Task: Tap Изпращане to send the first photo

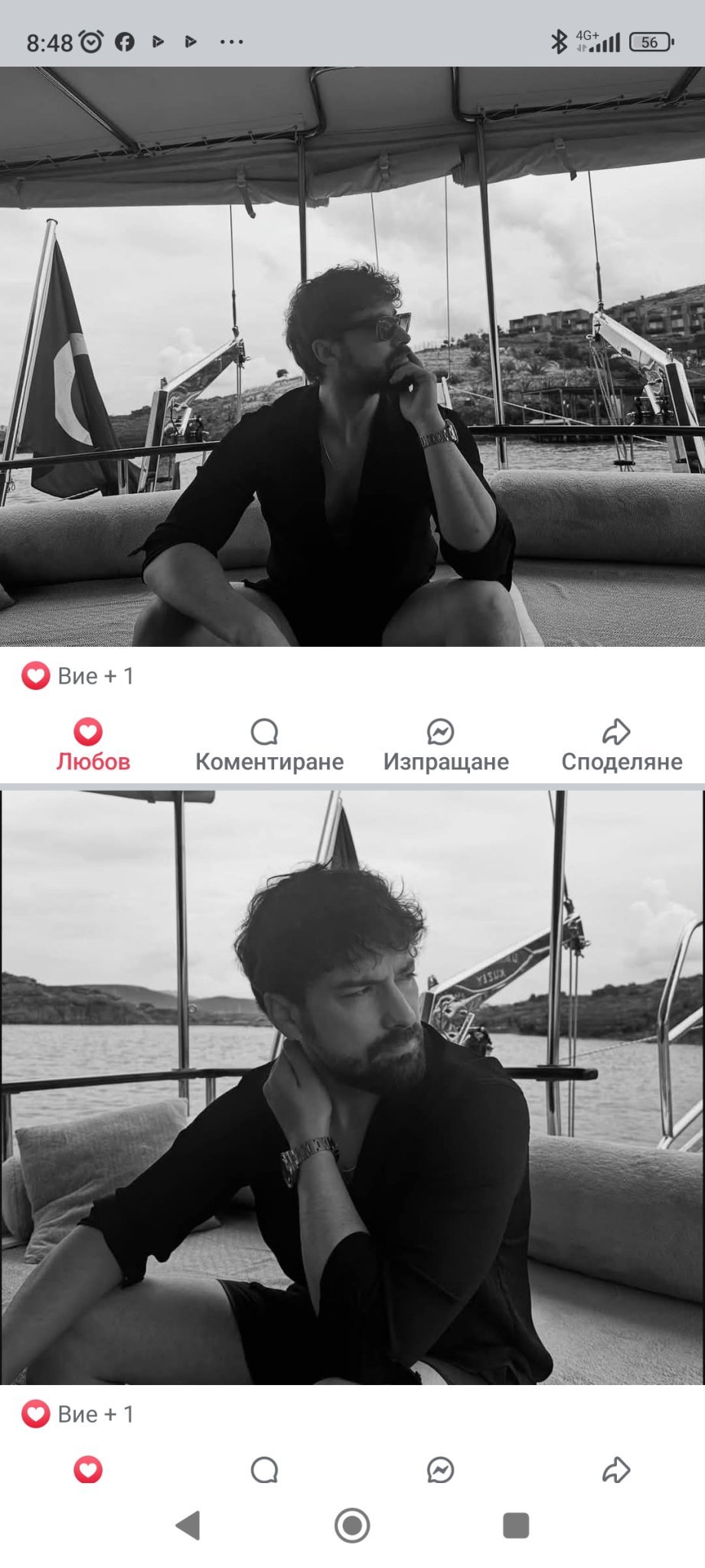Action: coord(446,746)
